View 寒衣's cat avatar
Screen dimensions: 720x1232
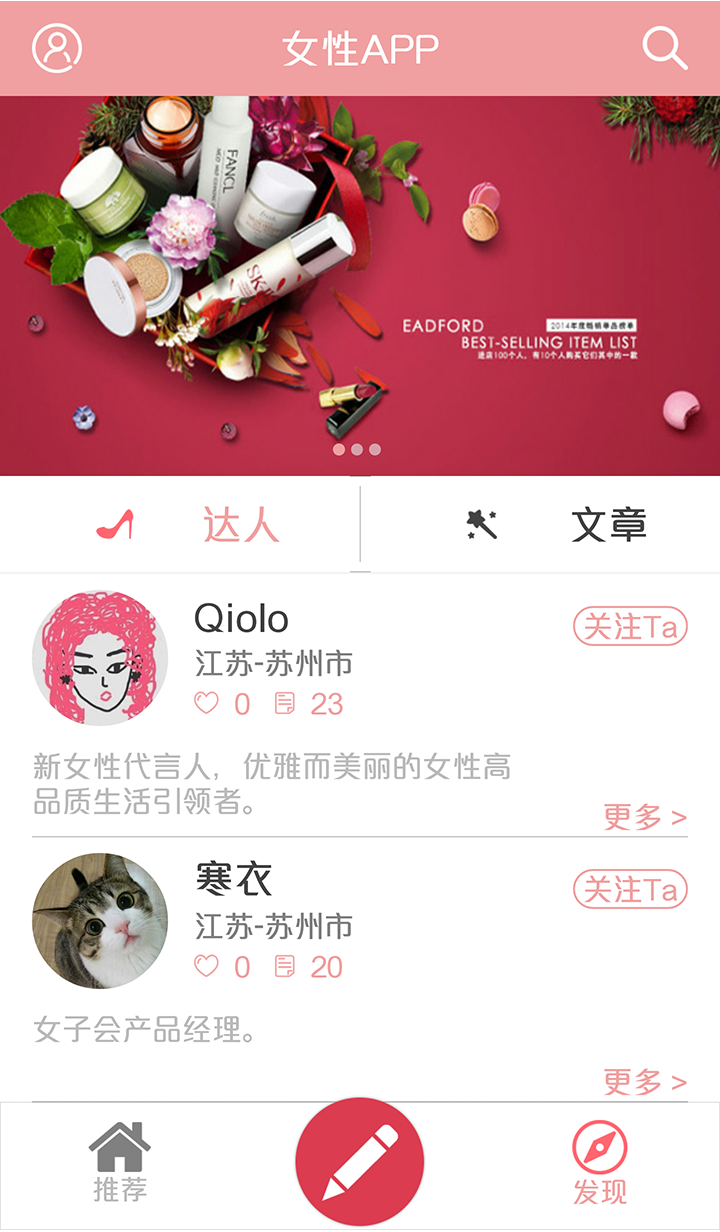click(x=100, y=920)
